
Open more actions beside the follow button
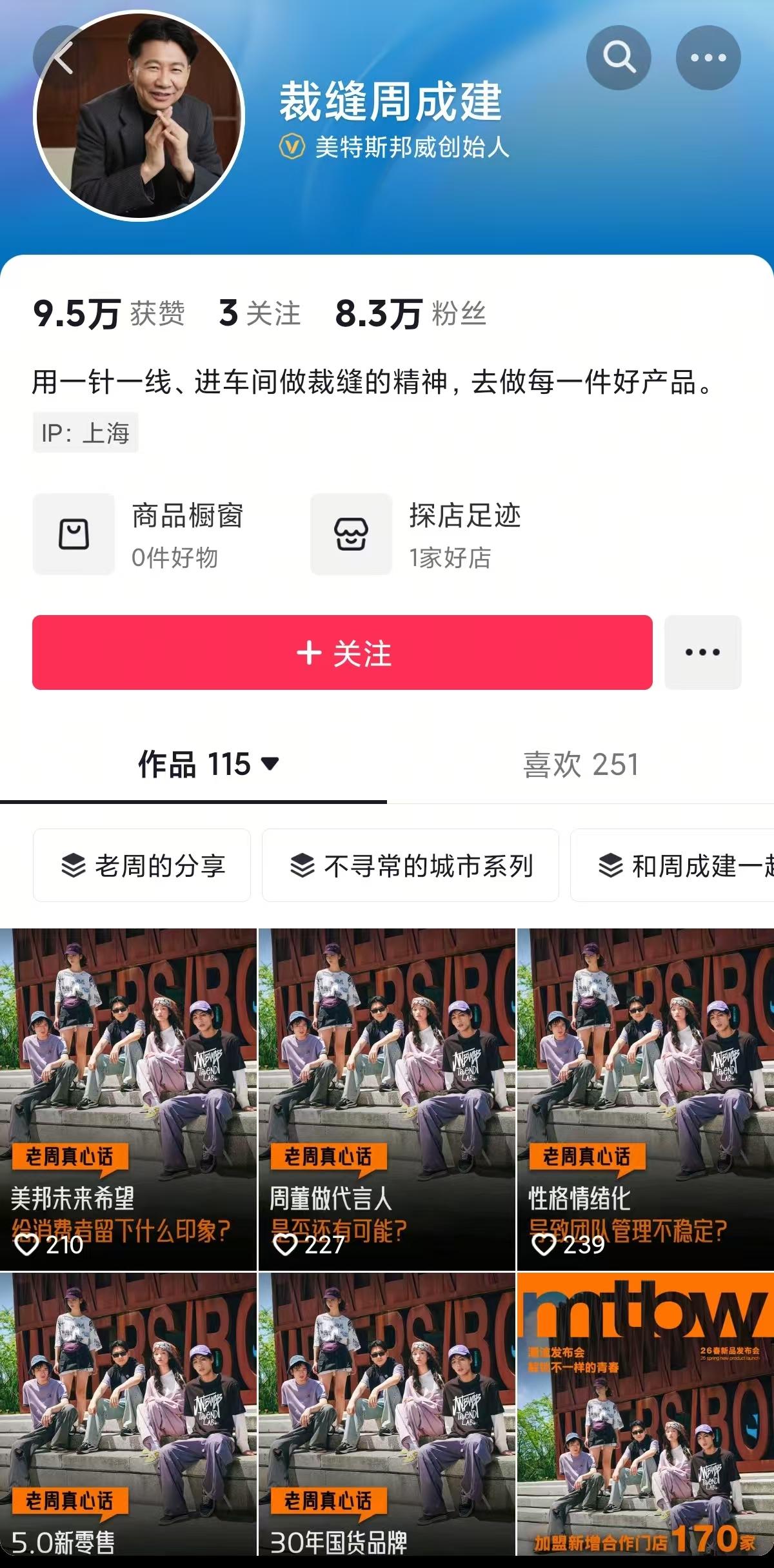coord(702,652)
